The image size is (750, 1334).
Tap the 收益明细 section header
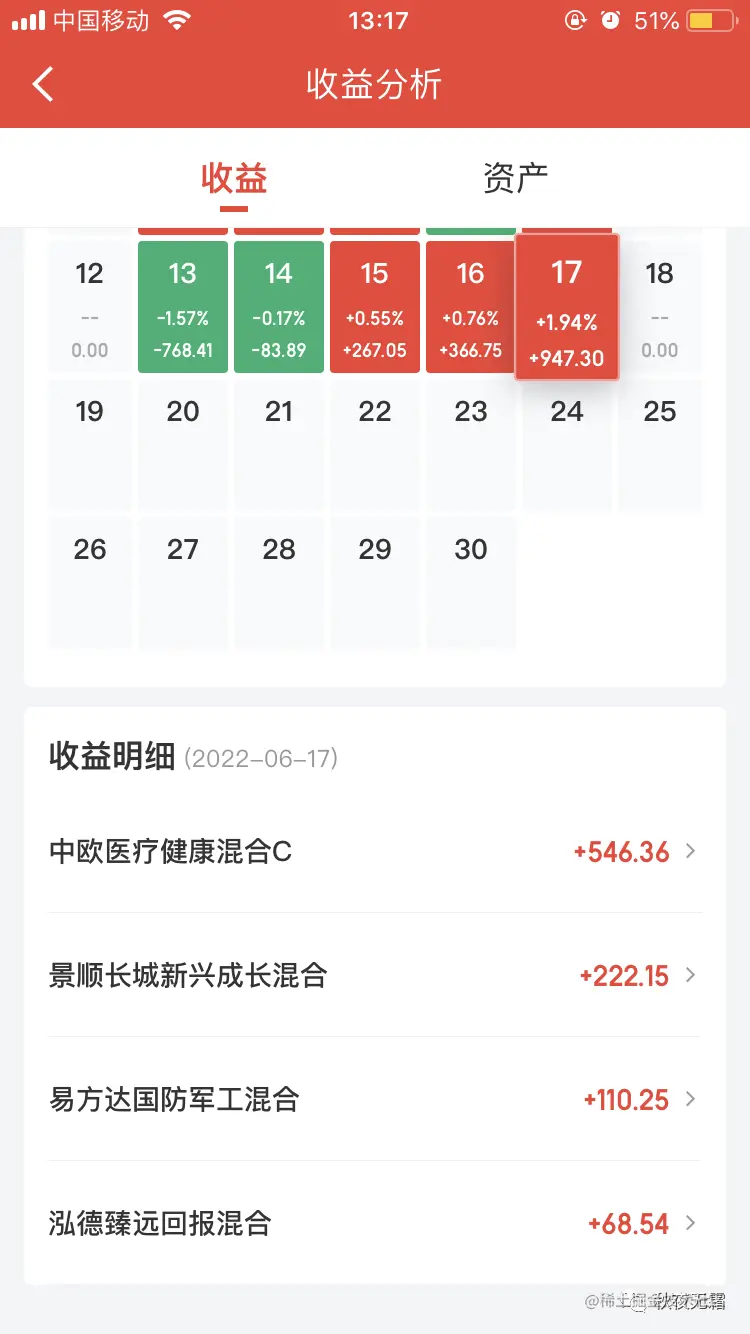pyautogui.click(x=112, y=758)
